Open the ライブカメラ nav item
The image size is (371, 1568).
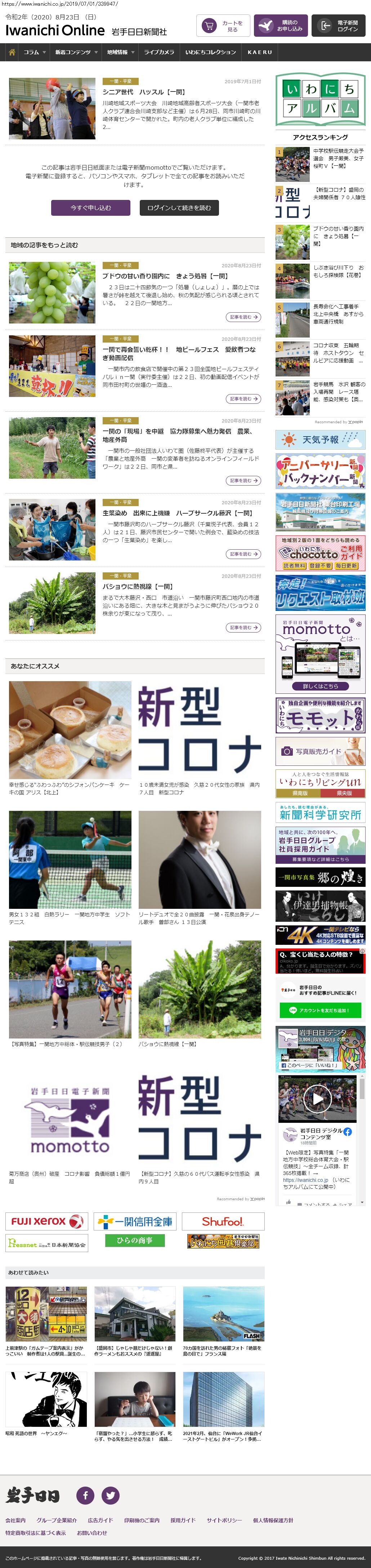point(159,52)
